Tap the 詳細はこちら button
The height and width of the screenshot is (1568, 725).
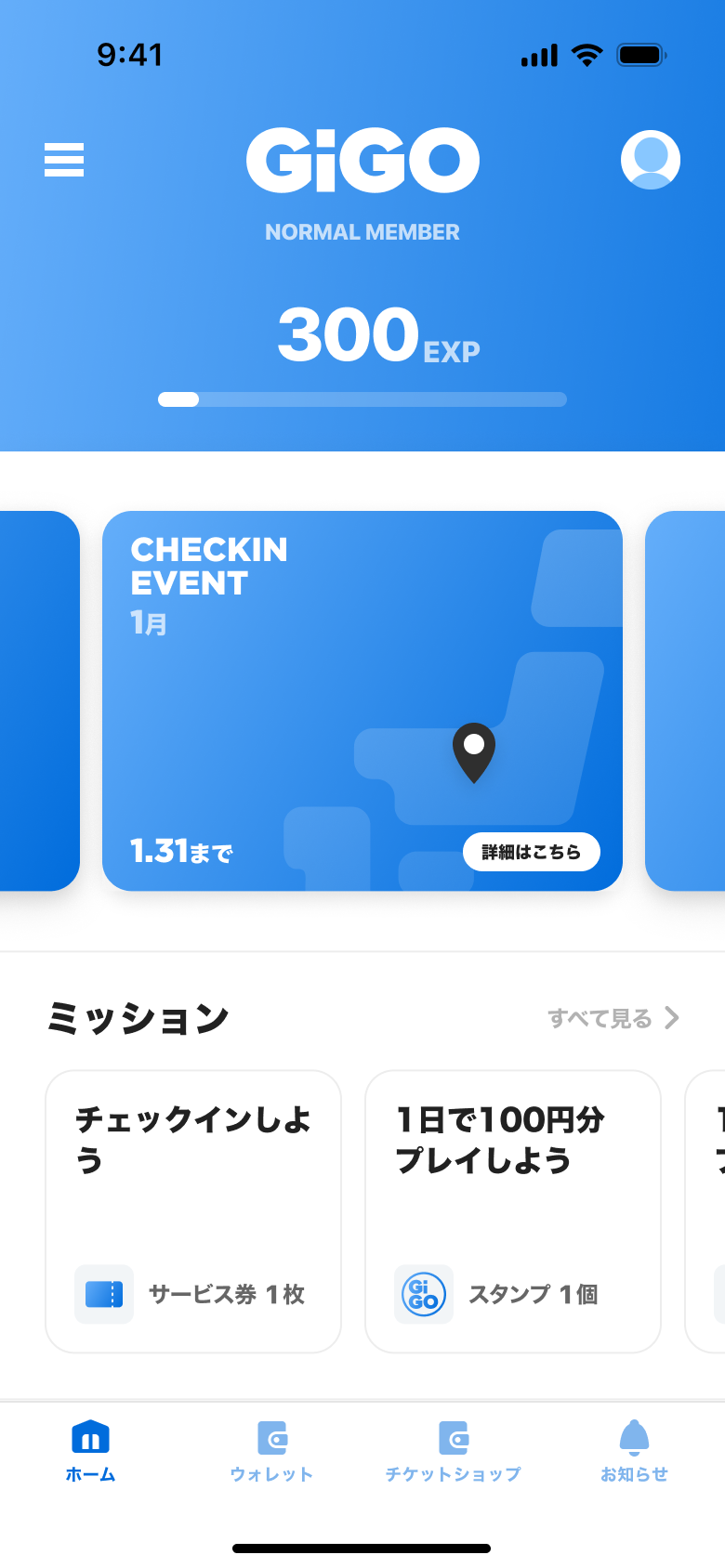[531, 852]
